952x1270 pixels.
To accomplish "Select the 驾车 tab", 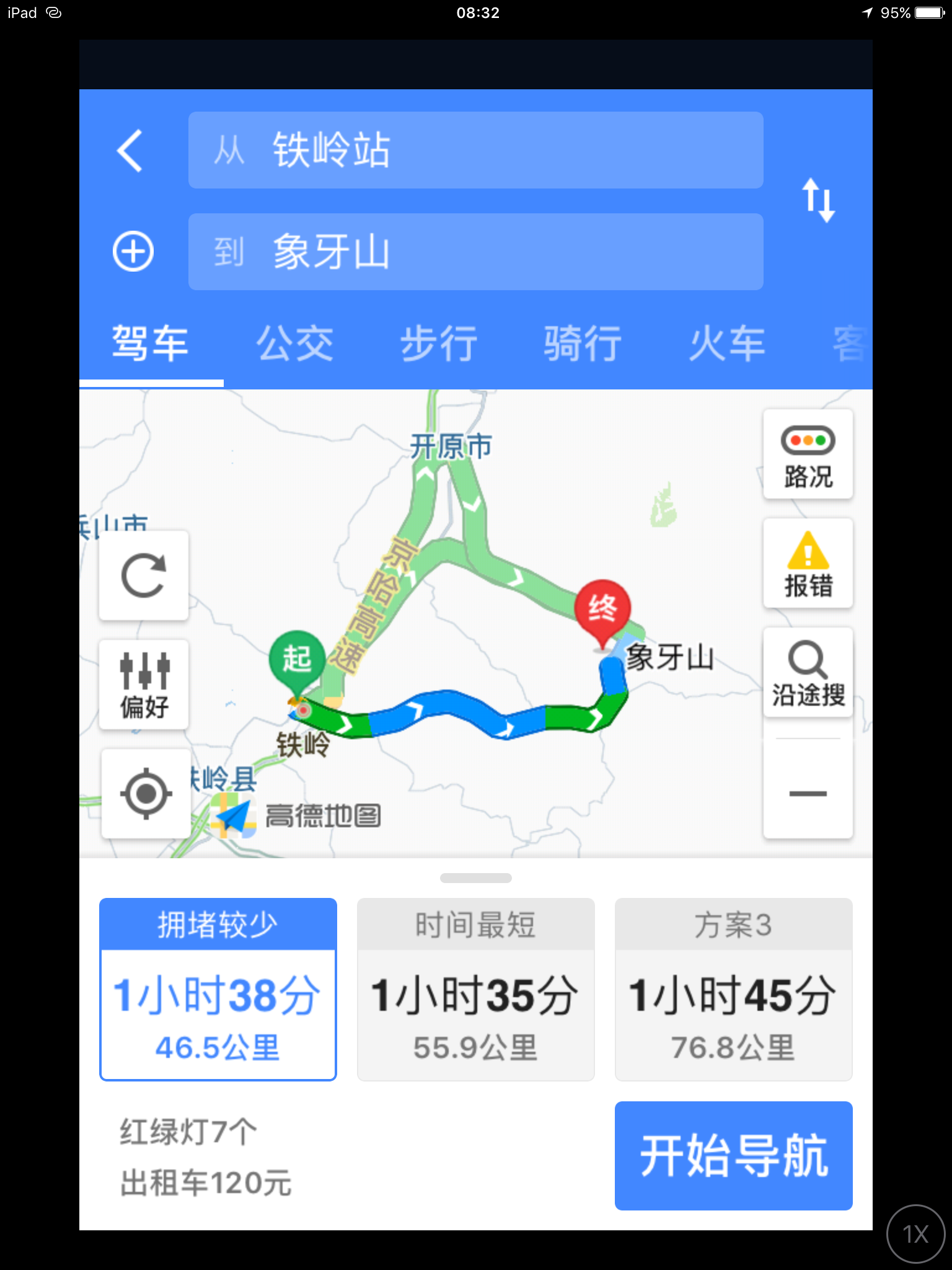I will (151, 344).
